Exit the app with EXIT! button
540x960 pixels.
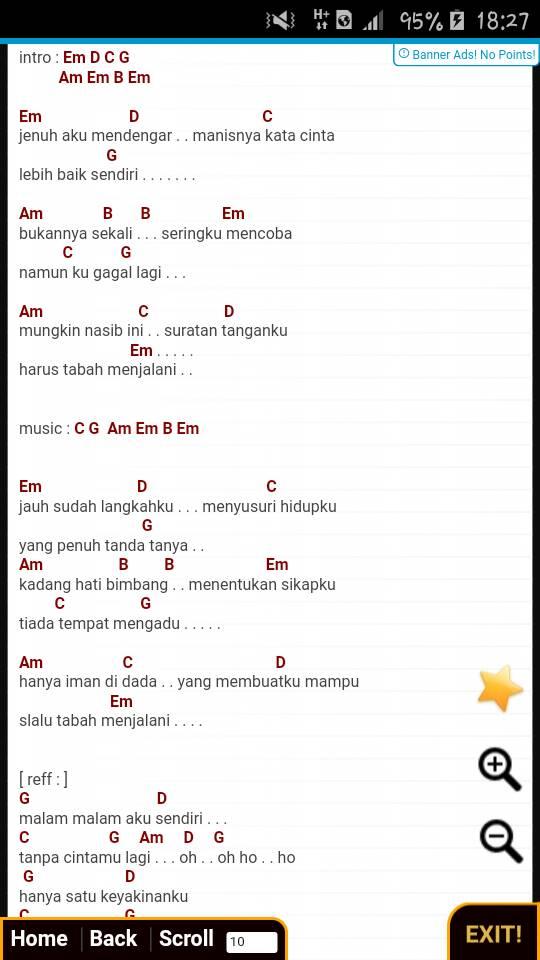point(493,934)
